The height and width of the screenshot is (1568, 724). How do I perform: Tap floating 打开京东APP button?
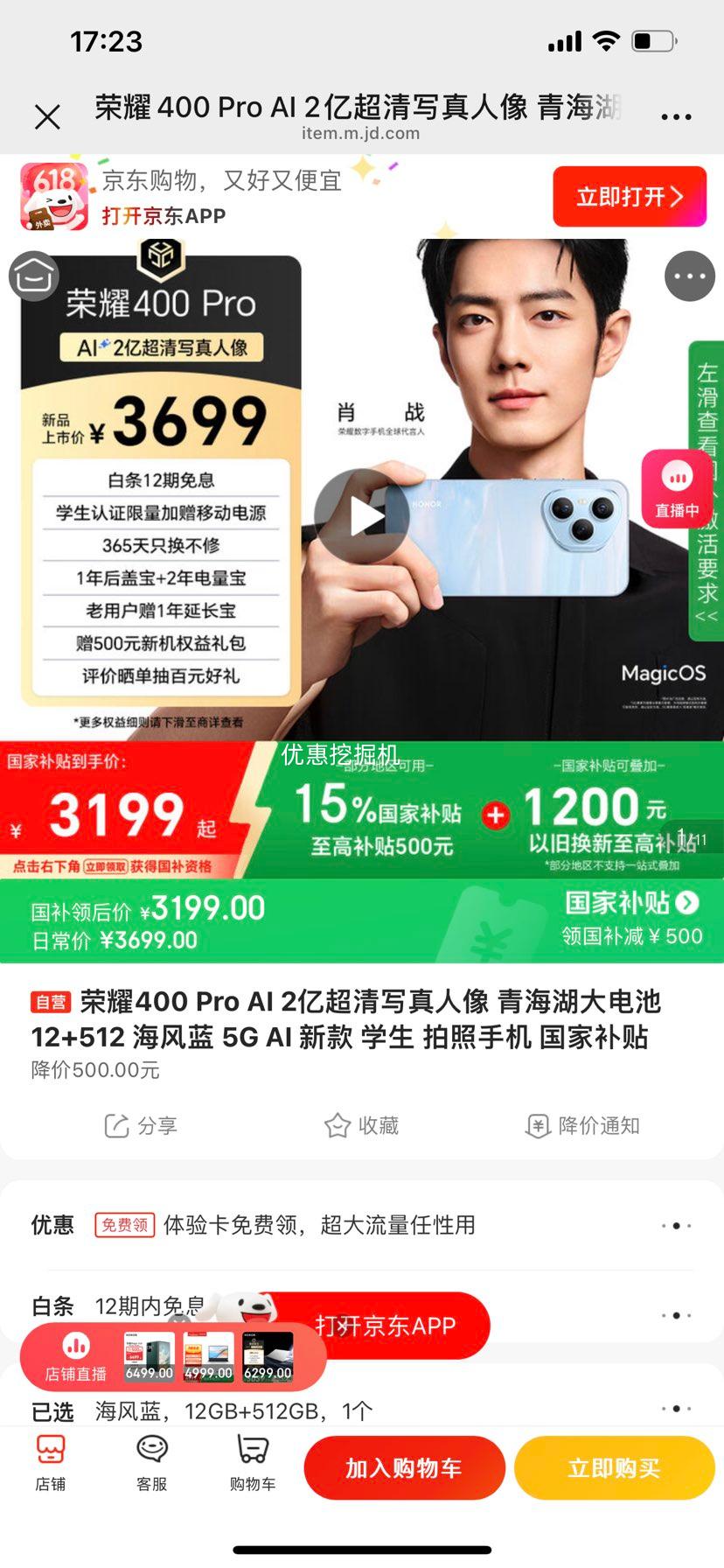tap(385, 1326)
